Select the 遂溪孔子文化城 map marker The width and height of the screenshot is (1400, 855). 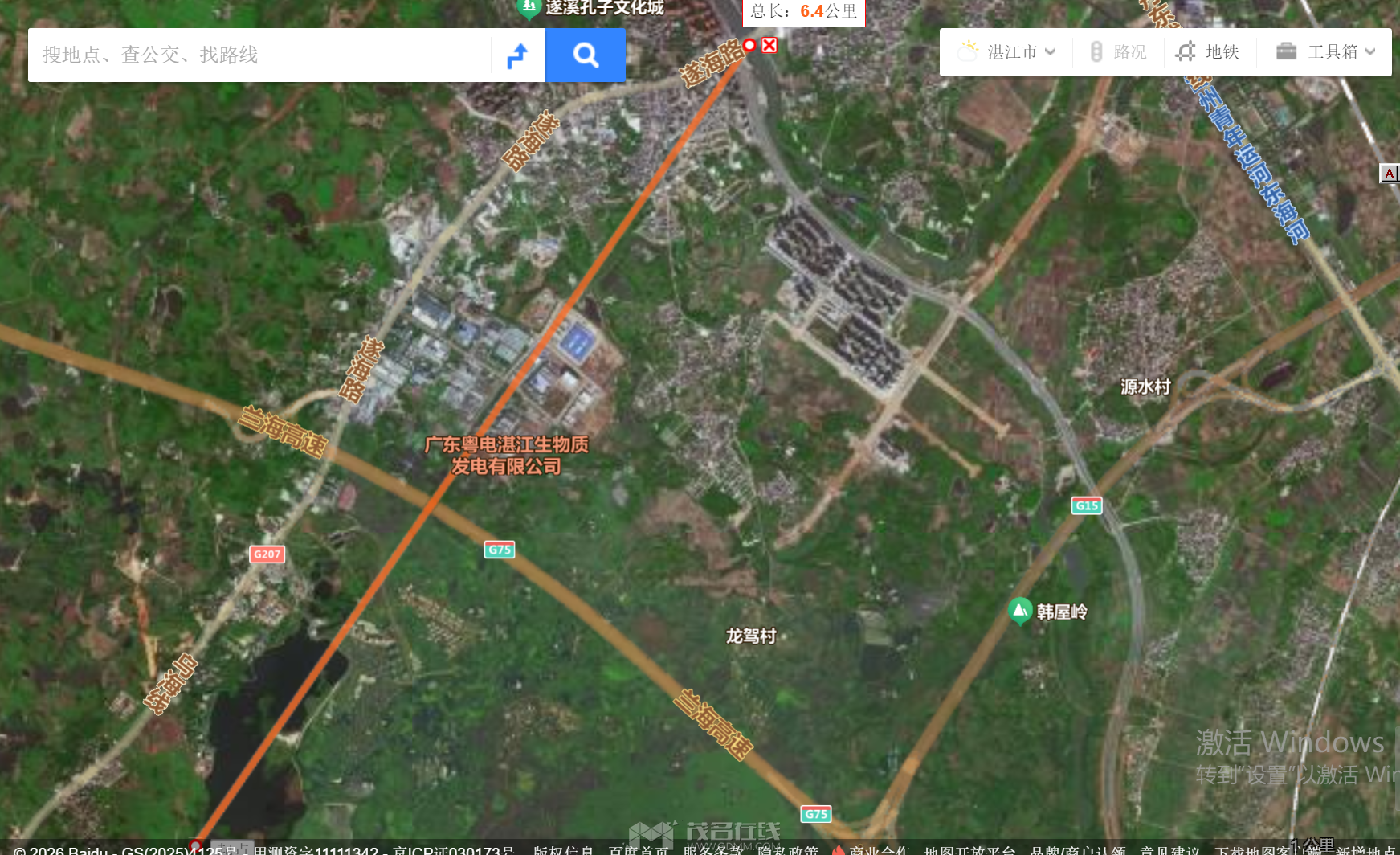(529, 8)
